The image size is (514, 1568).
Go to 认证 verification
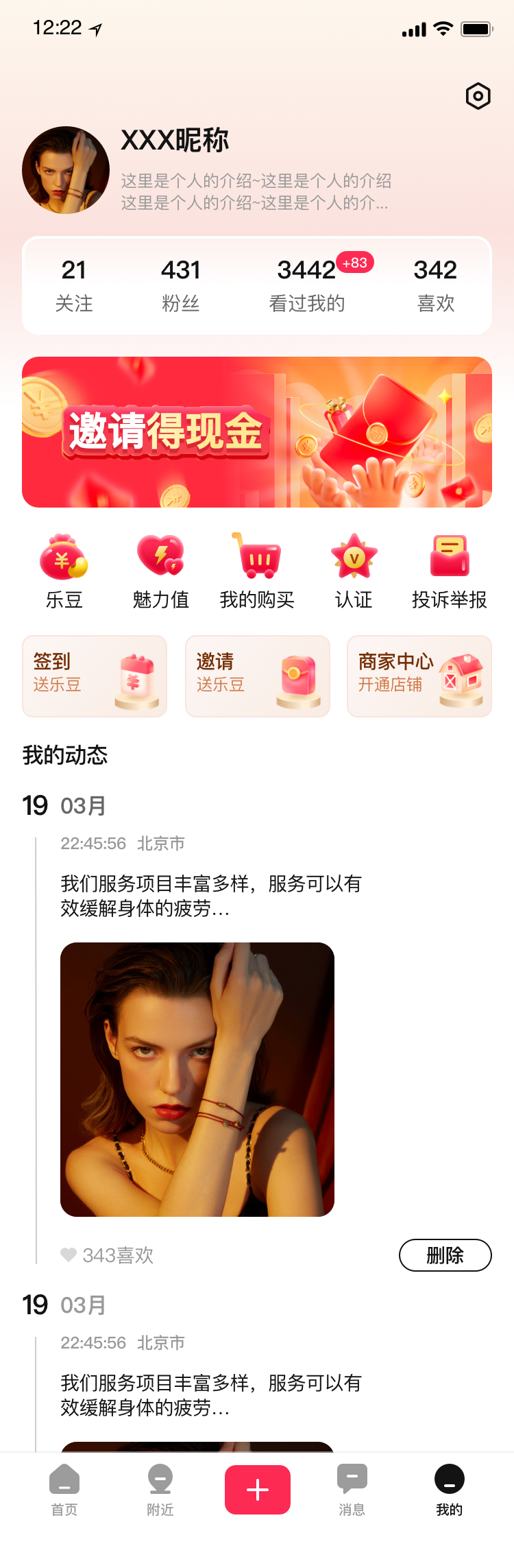(x=354, y=571)
